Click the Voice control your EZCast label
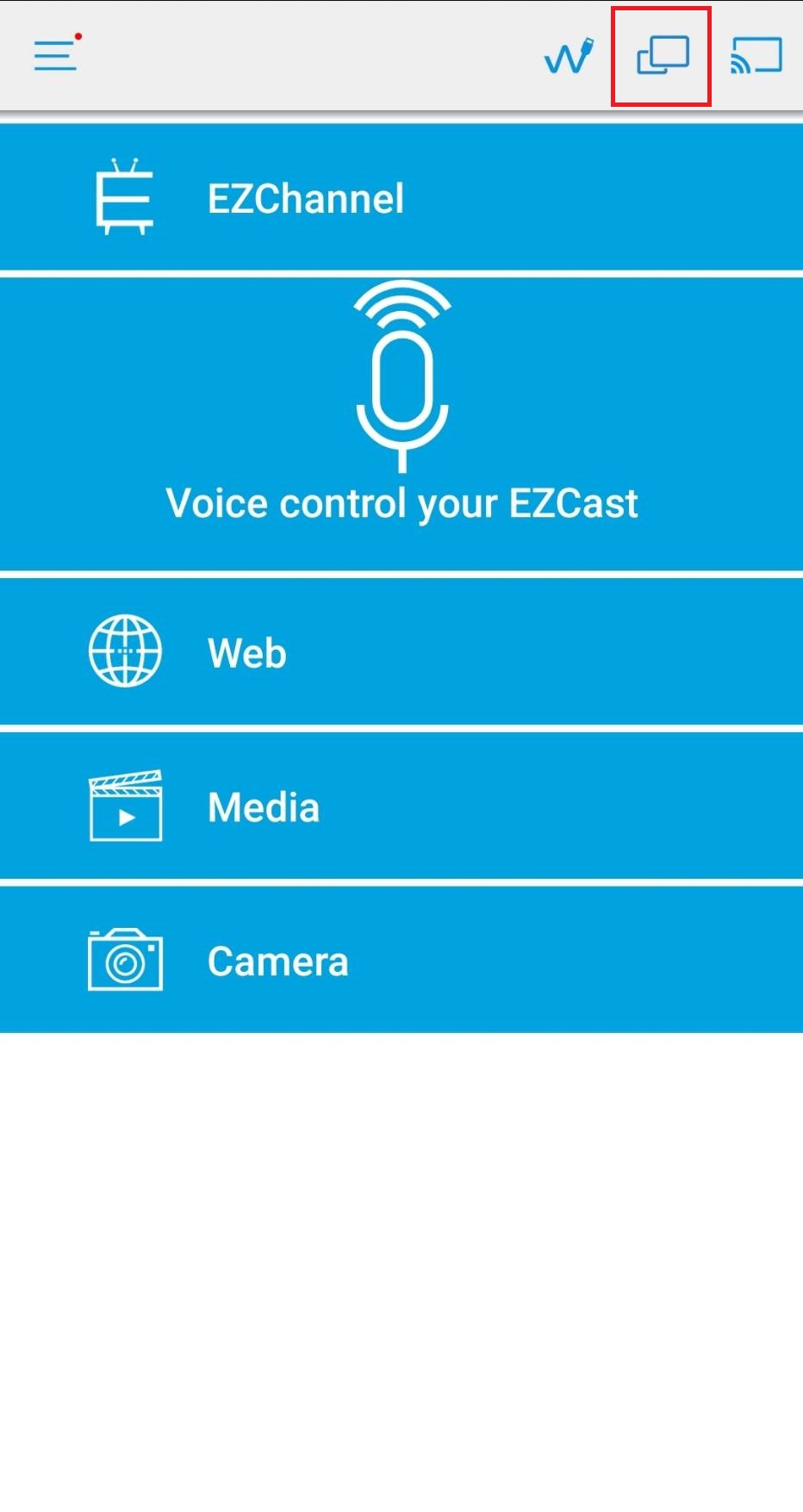 (401, 503)
